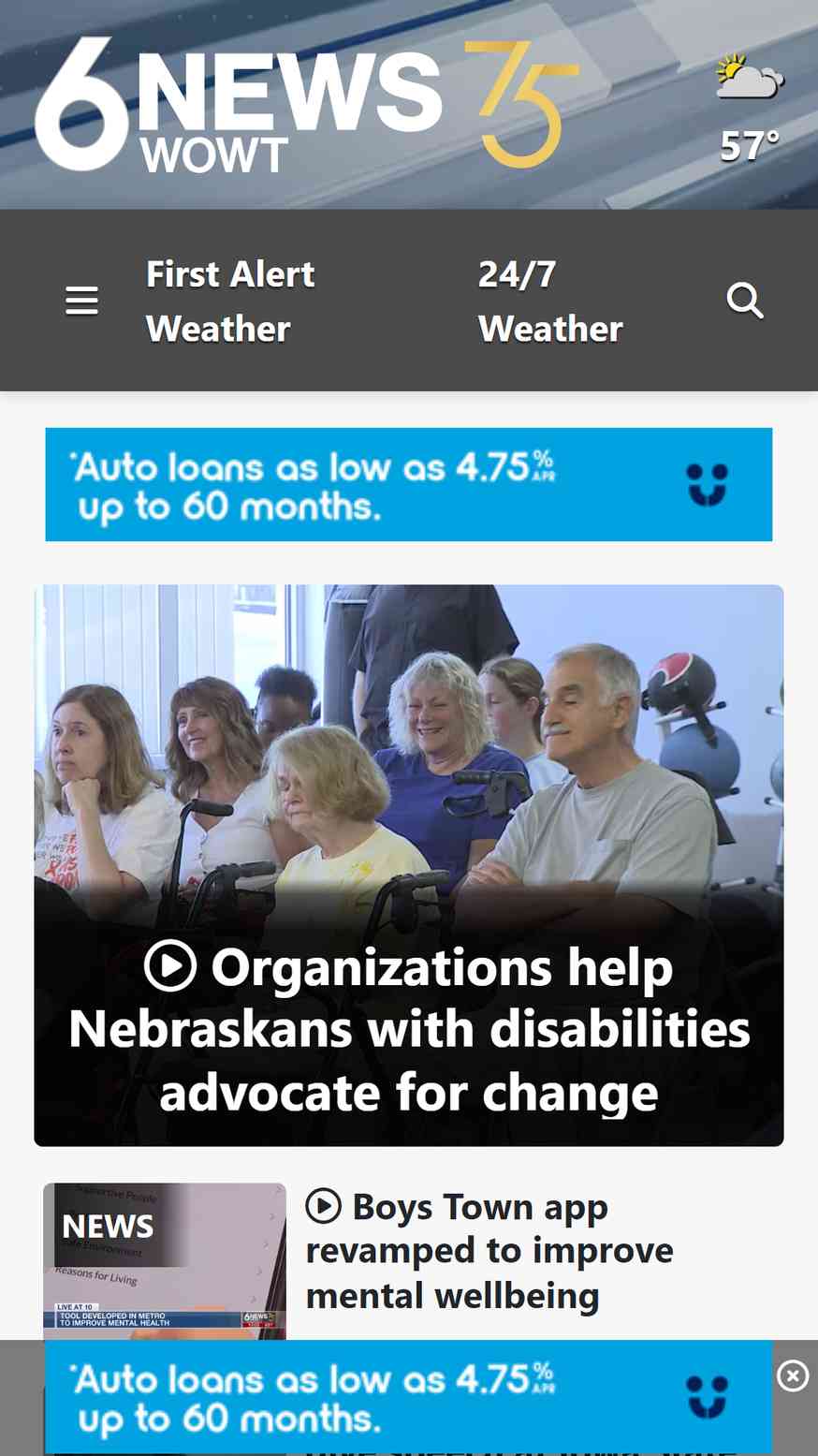Open the bottom sticky auto loans ad
The image size is (818, 1456).
click(x=409, y=1397)
